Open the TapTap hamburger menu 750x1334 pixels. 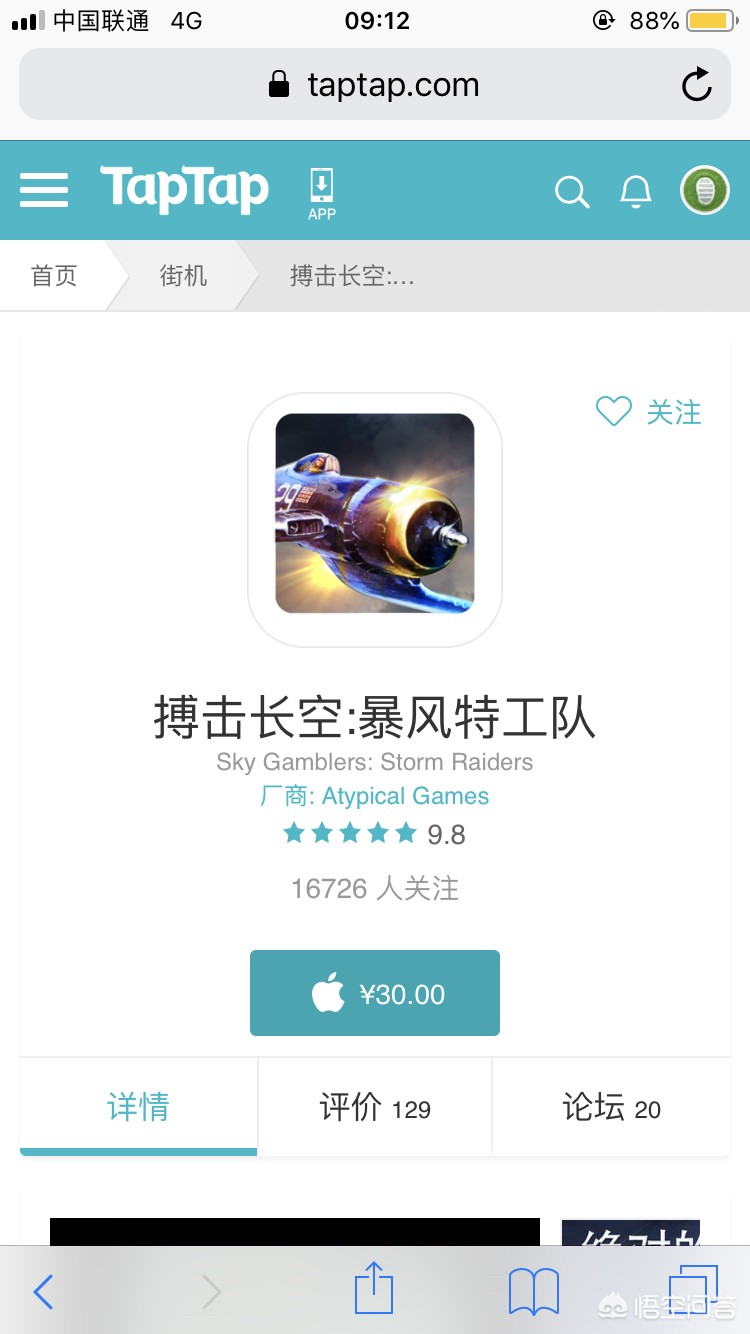click(x=43, y=190)
